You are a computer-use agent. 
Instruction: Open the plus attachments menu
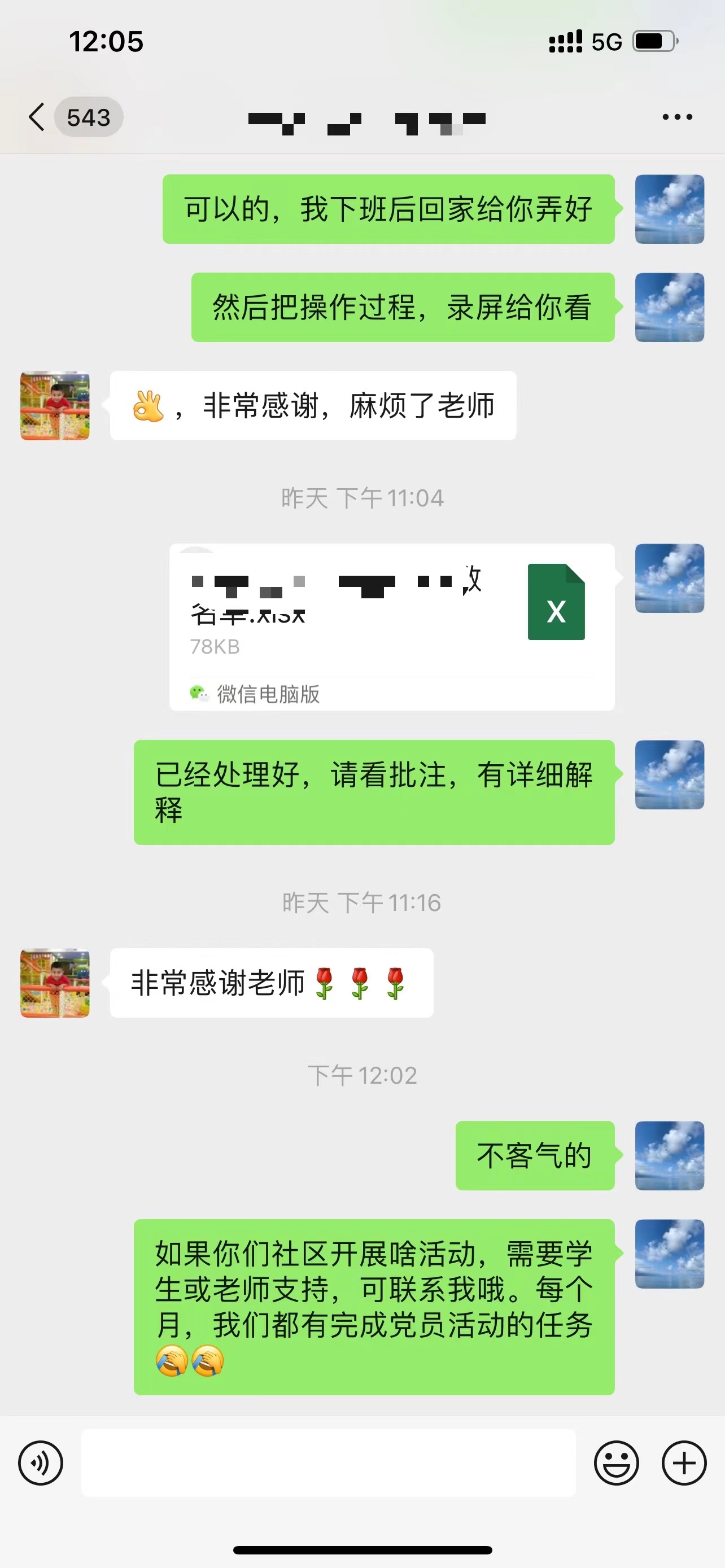click(x=684, y=1462)
